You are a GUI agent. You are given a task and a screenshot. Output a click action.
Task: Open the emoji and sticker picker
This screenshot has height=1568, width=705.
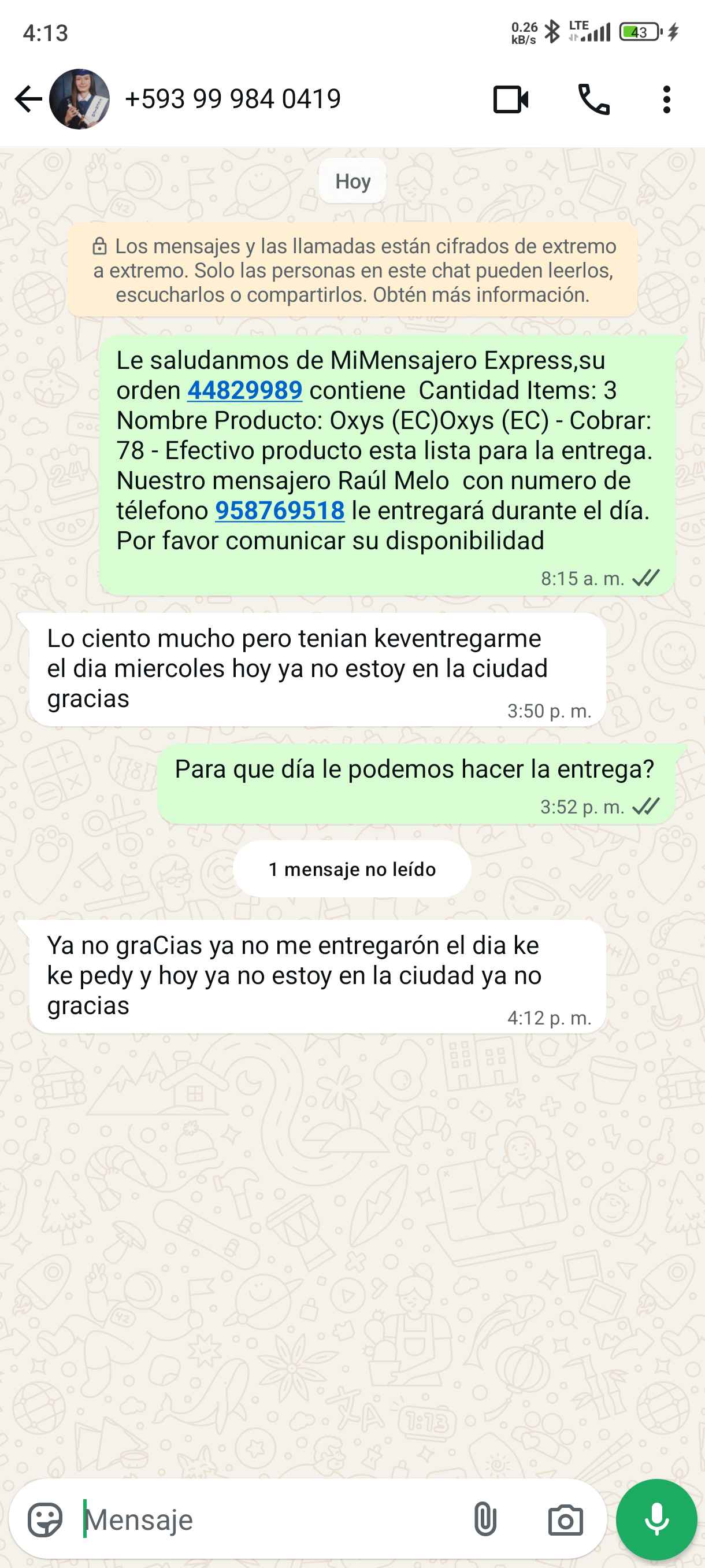pos(45,1519)
